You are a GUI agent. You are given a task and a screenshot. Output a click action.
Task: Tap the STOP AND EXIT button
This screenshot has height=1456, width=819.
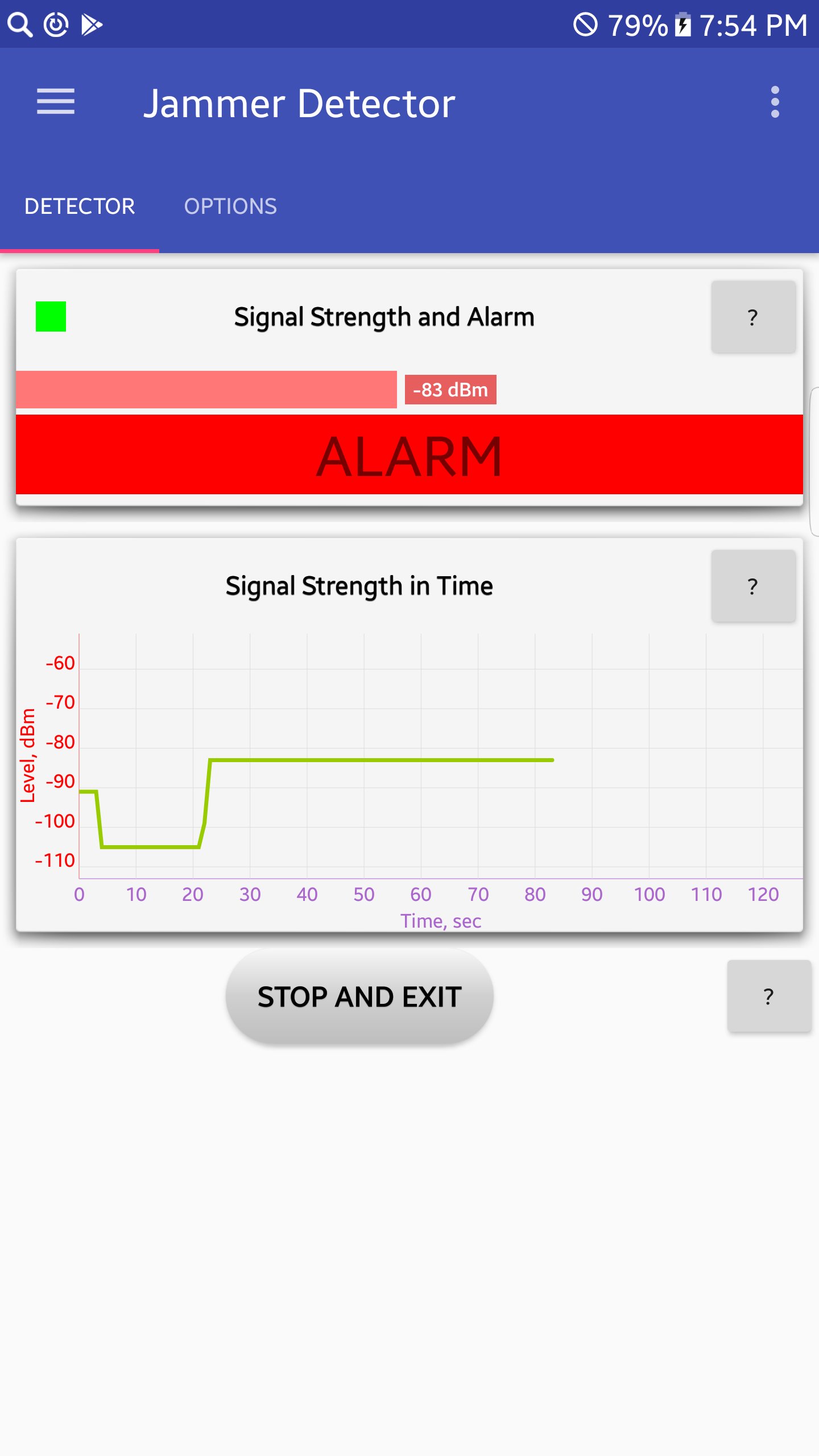tap(359, 996)
